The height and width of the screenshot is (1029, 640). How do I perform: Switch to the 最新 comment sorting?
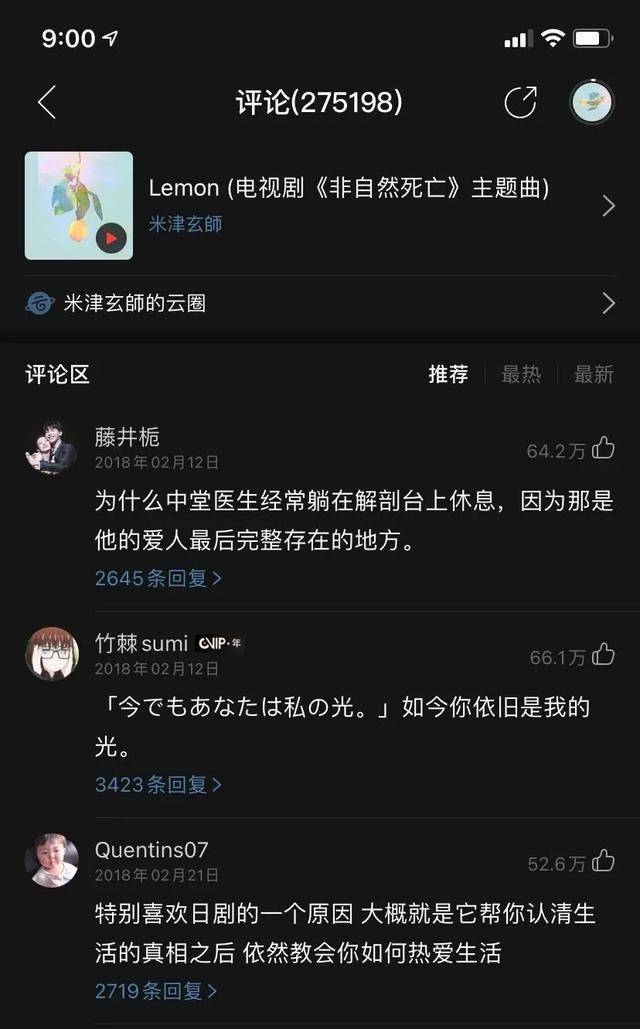click(x=593, y=374)
